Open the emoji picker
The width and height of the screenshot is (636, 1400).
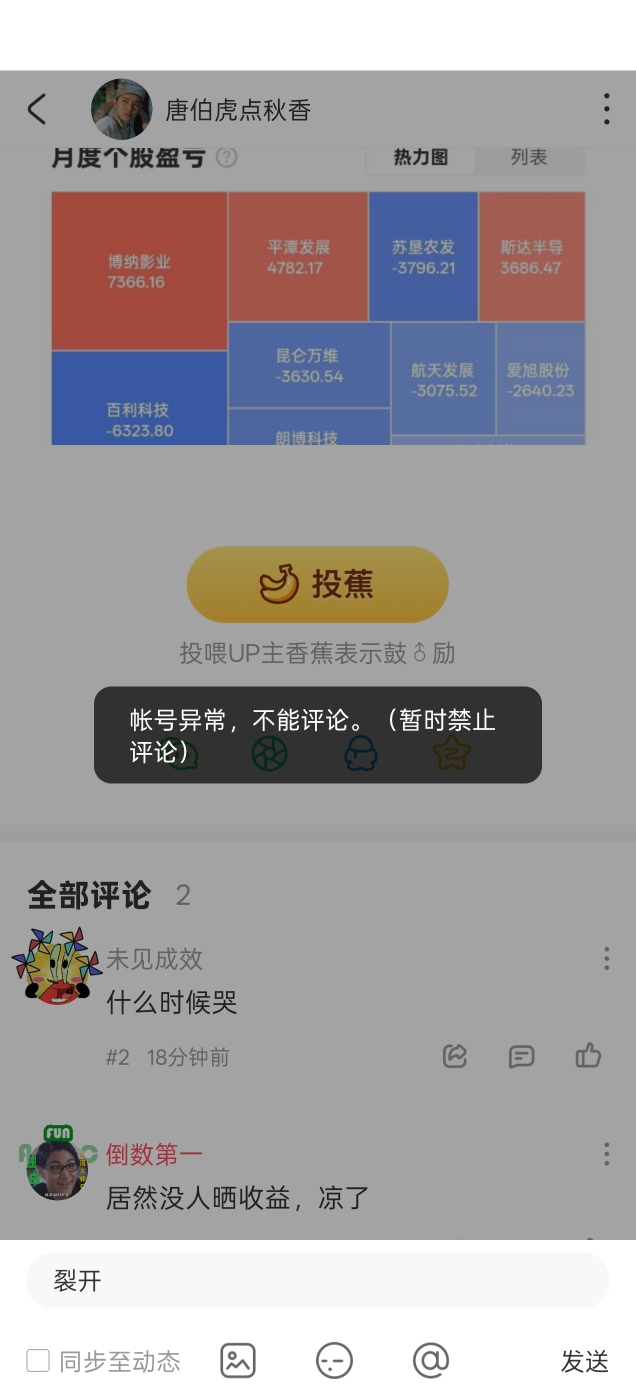click(x=334, y=1361)
